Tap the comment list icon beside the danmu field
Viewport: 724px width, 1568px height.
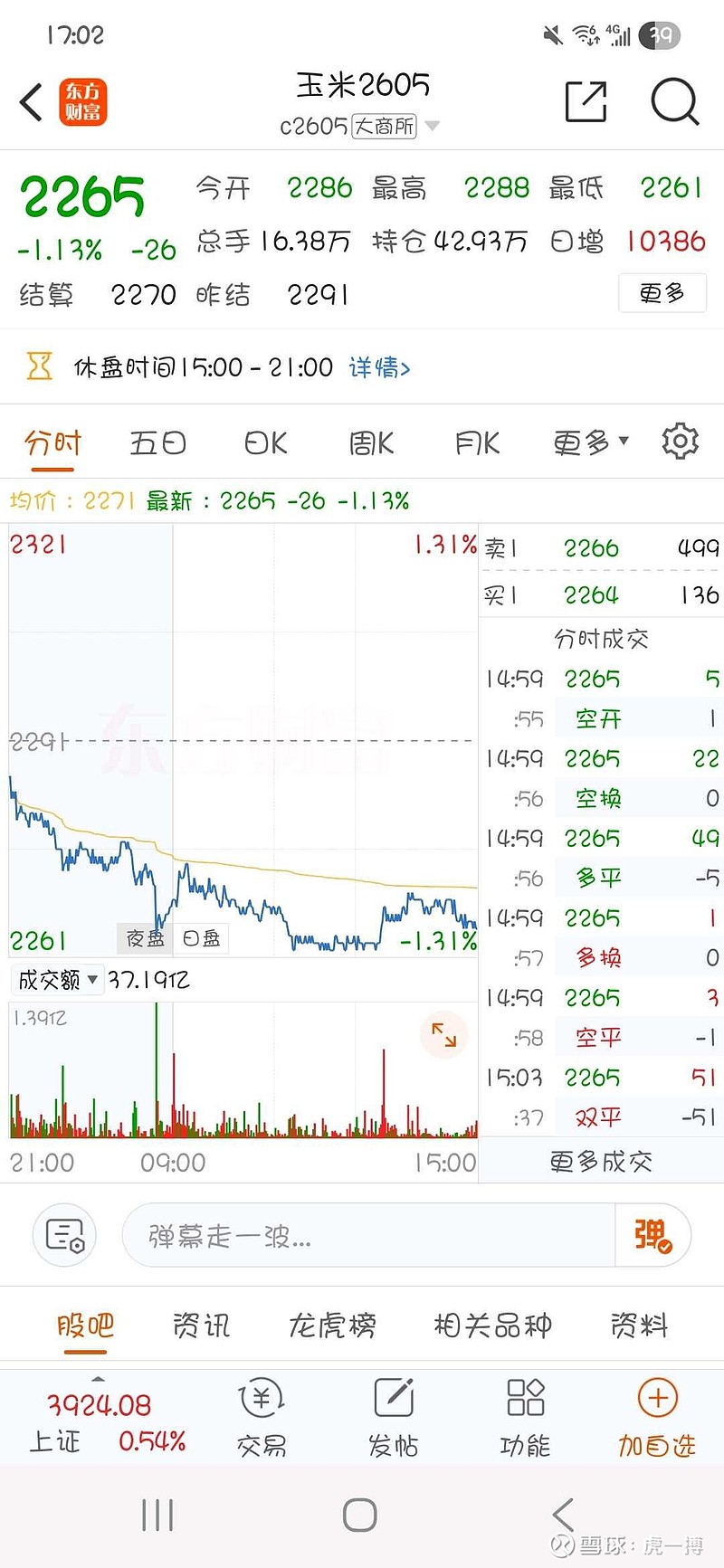click(63, 1234)
